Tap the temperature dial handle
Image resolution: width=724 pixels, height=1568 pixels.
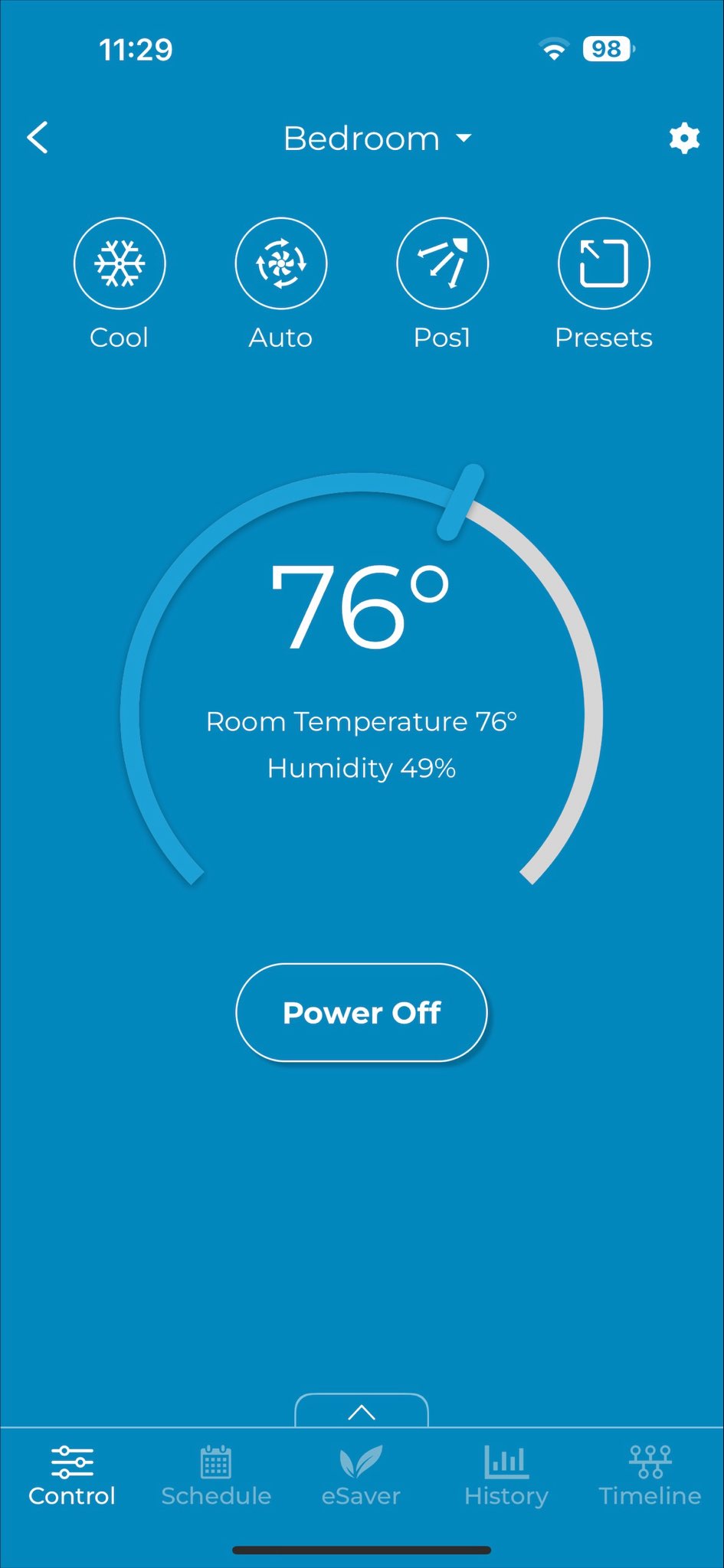[460, 501]
